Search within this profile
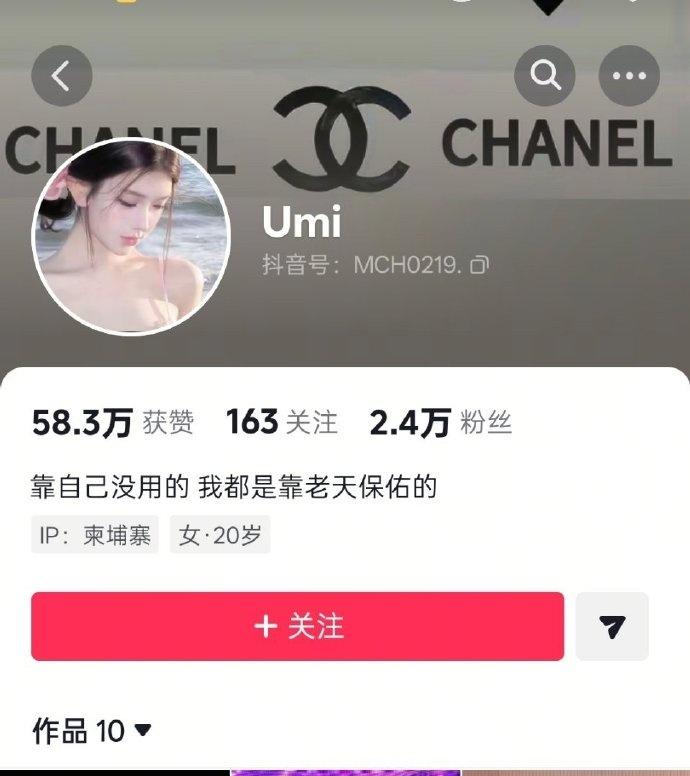The height and width of the screenshot is (776, 690). pos(545,76)
